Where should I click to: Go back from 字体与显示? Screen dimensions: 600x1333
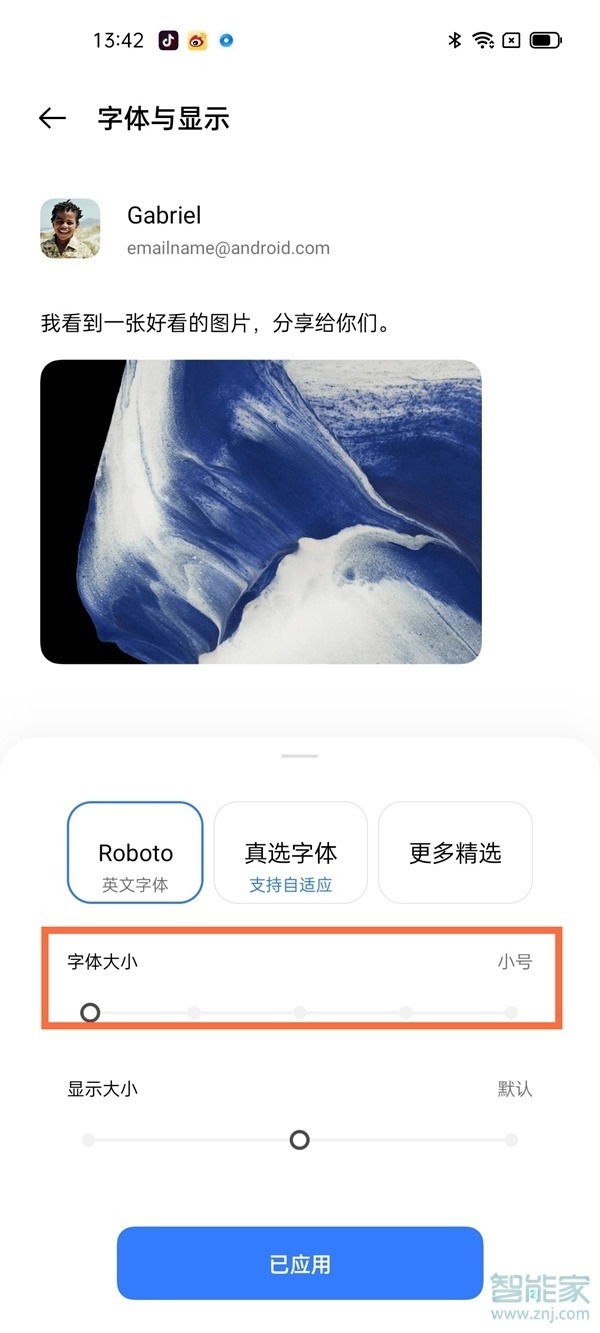52,119
